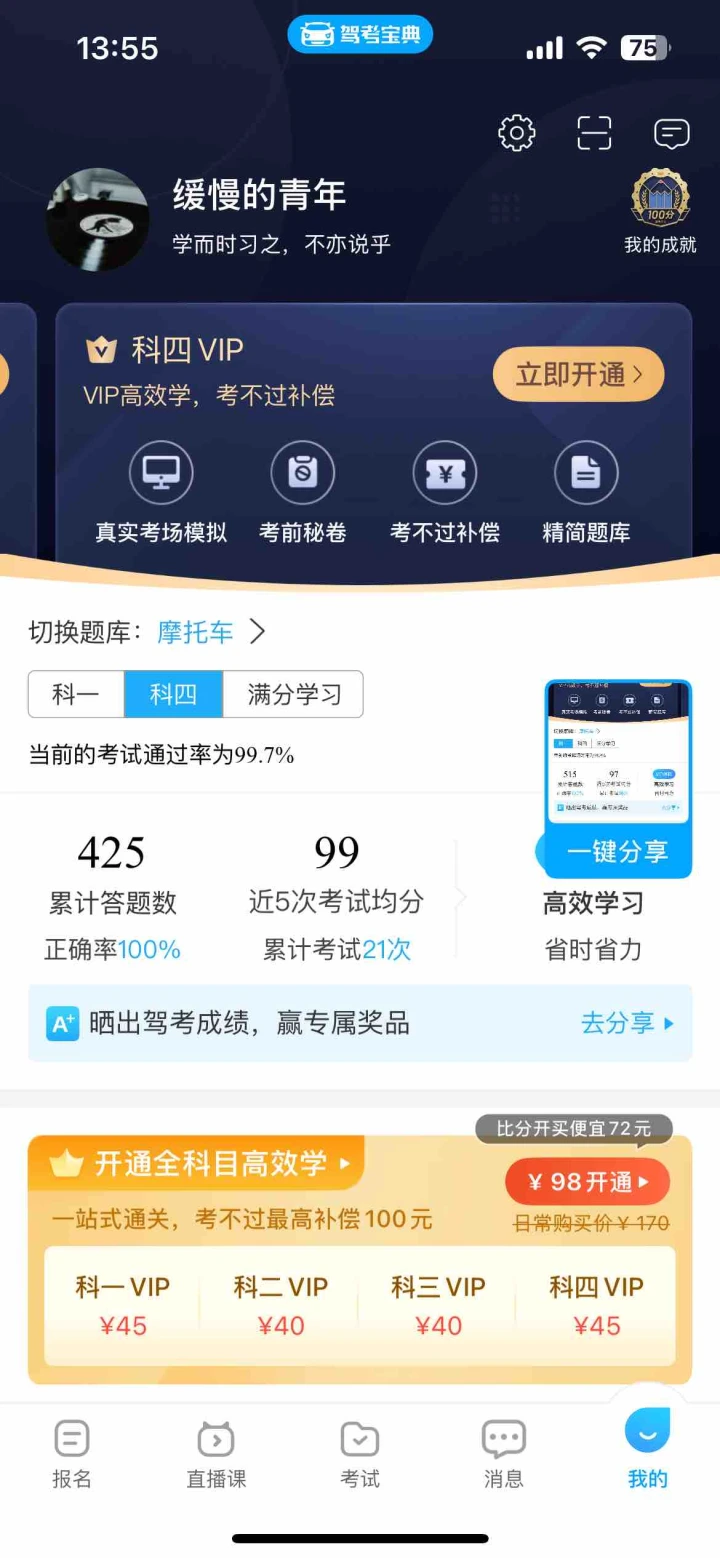Tap ¥98开通 all-subjects button
The height and width of the screenshot is (1558, 720).
pos(587,1182)
